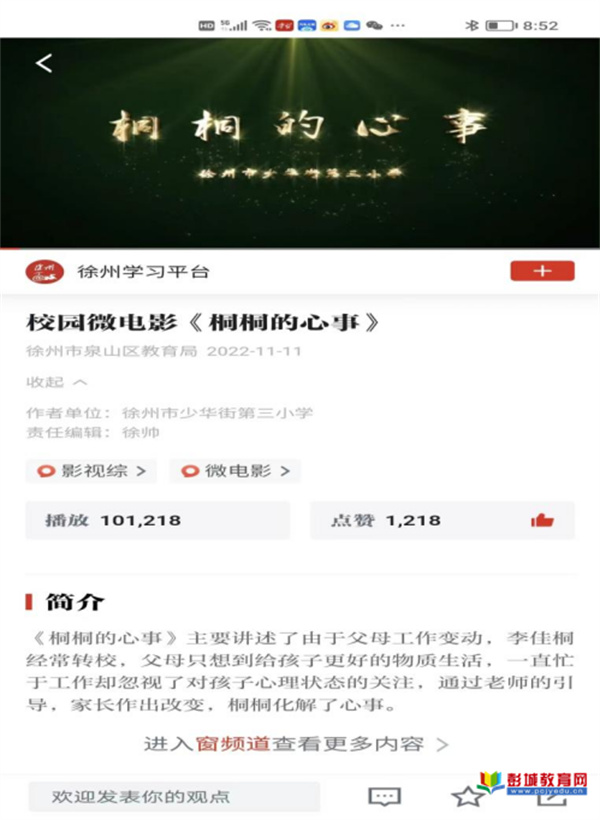Collapse details with 收起
This screenshot has height=820, width=600.
pyautogui.click(x=57, y=382)
